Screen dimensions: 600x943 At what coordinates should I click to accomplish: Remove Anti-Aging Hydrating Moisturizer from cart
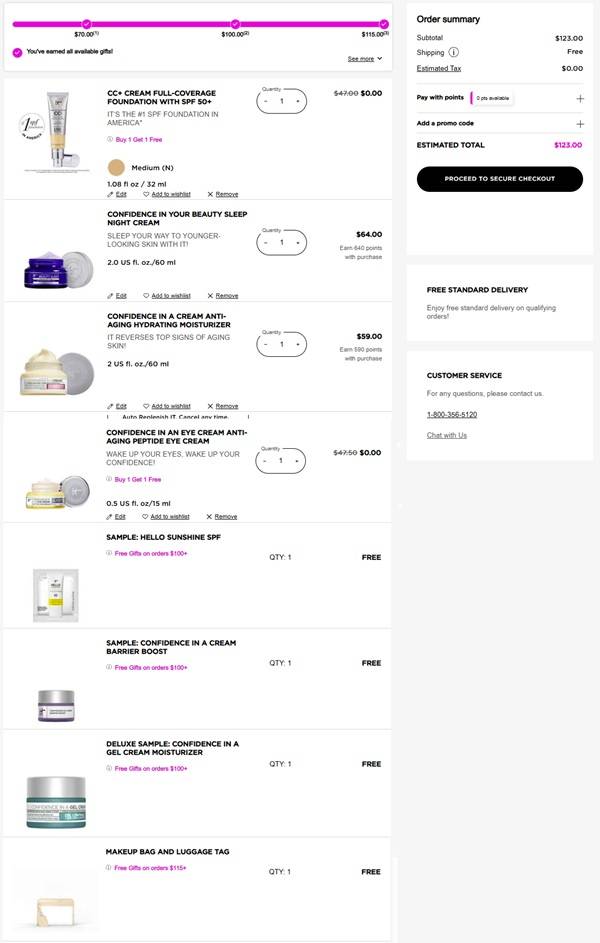223,406
